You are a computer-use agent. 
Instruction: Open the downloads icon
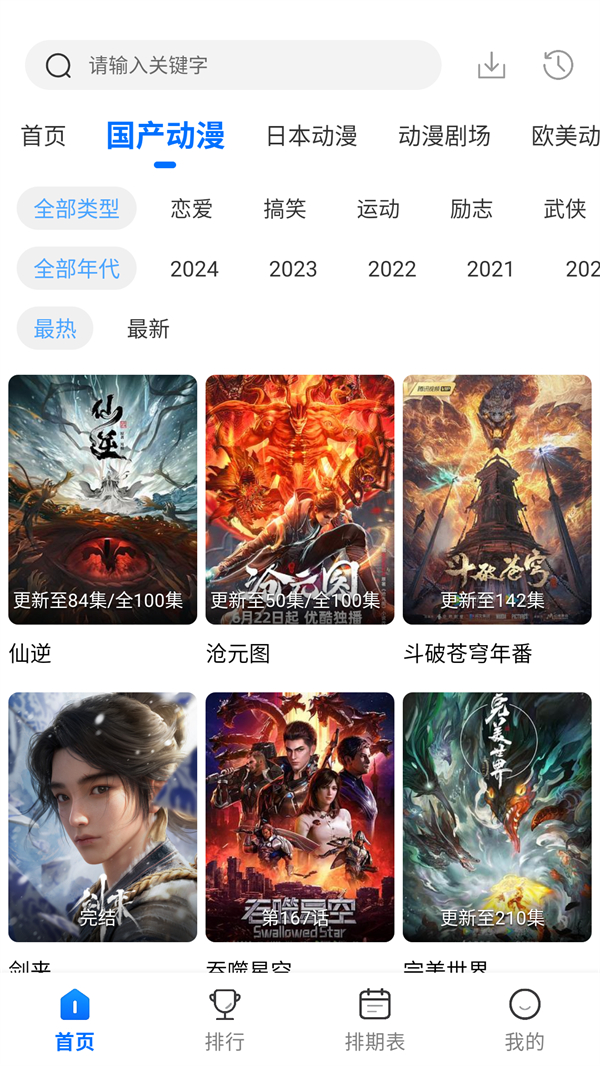tap(491, 66)
